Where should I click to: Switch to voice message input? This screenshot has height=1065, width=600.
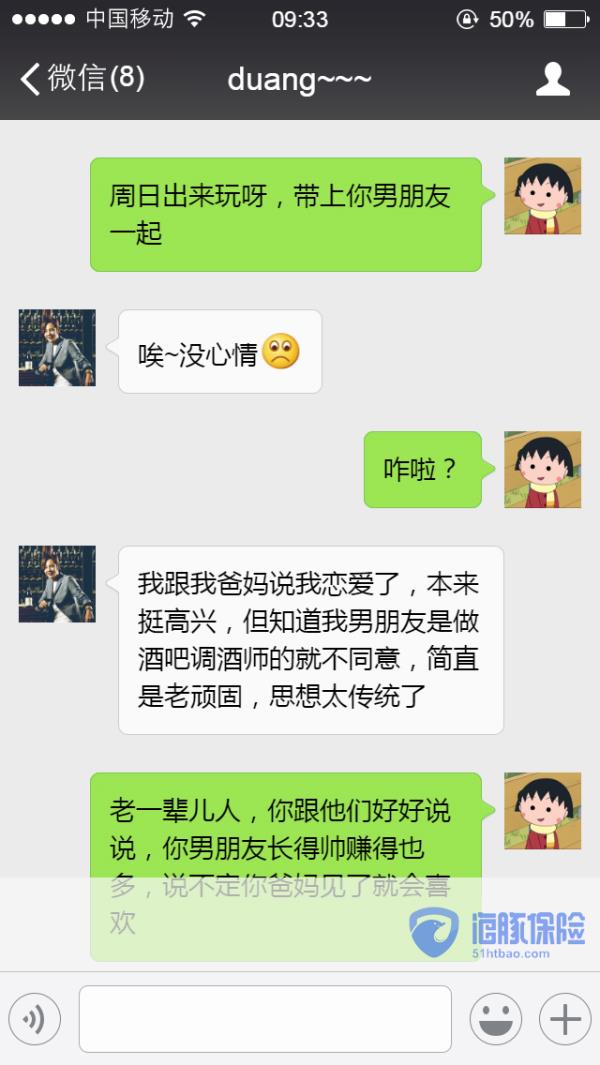35,1019
